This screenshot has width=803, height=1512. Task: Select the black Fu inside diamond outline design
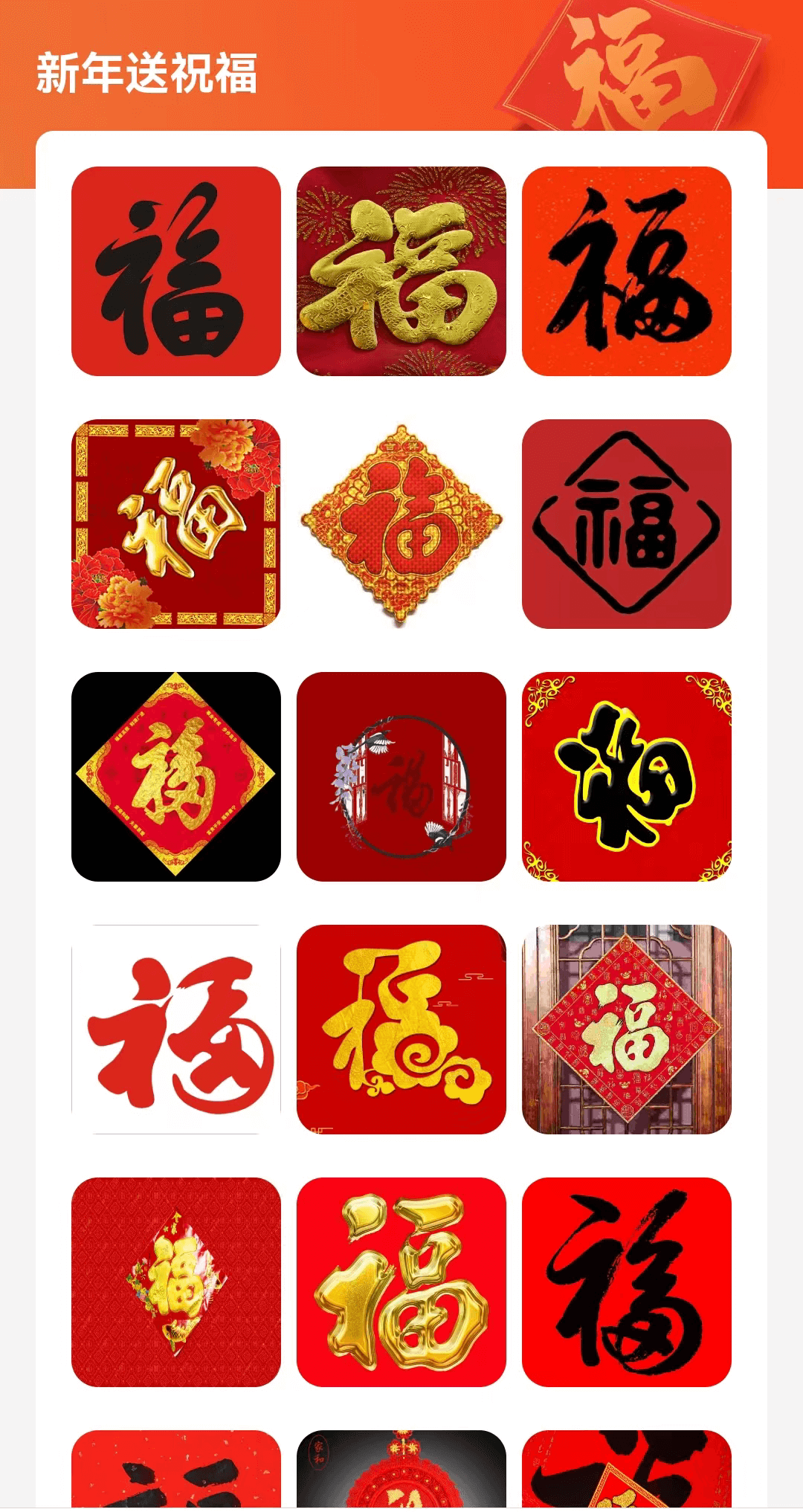click(628, 524)
